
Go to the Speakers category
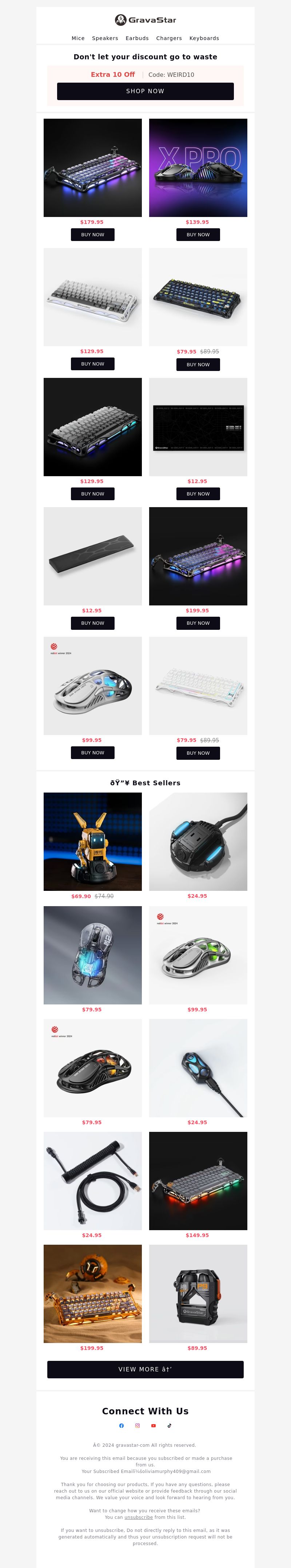(x=105, y=38)
